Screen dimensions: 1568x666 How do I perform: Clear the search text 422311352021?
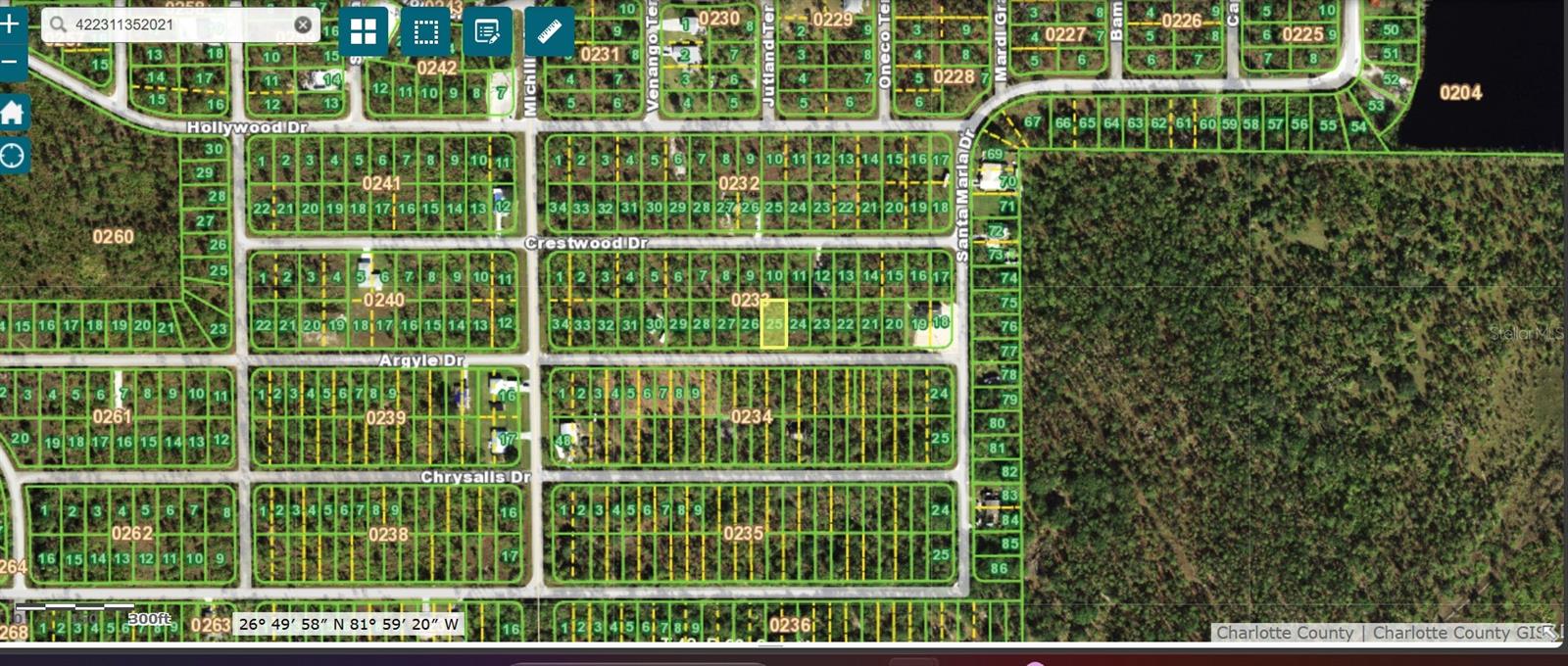tap(303, 24)
